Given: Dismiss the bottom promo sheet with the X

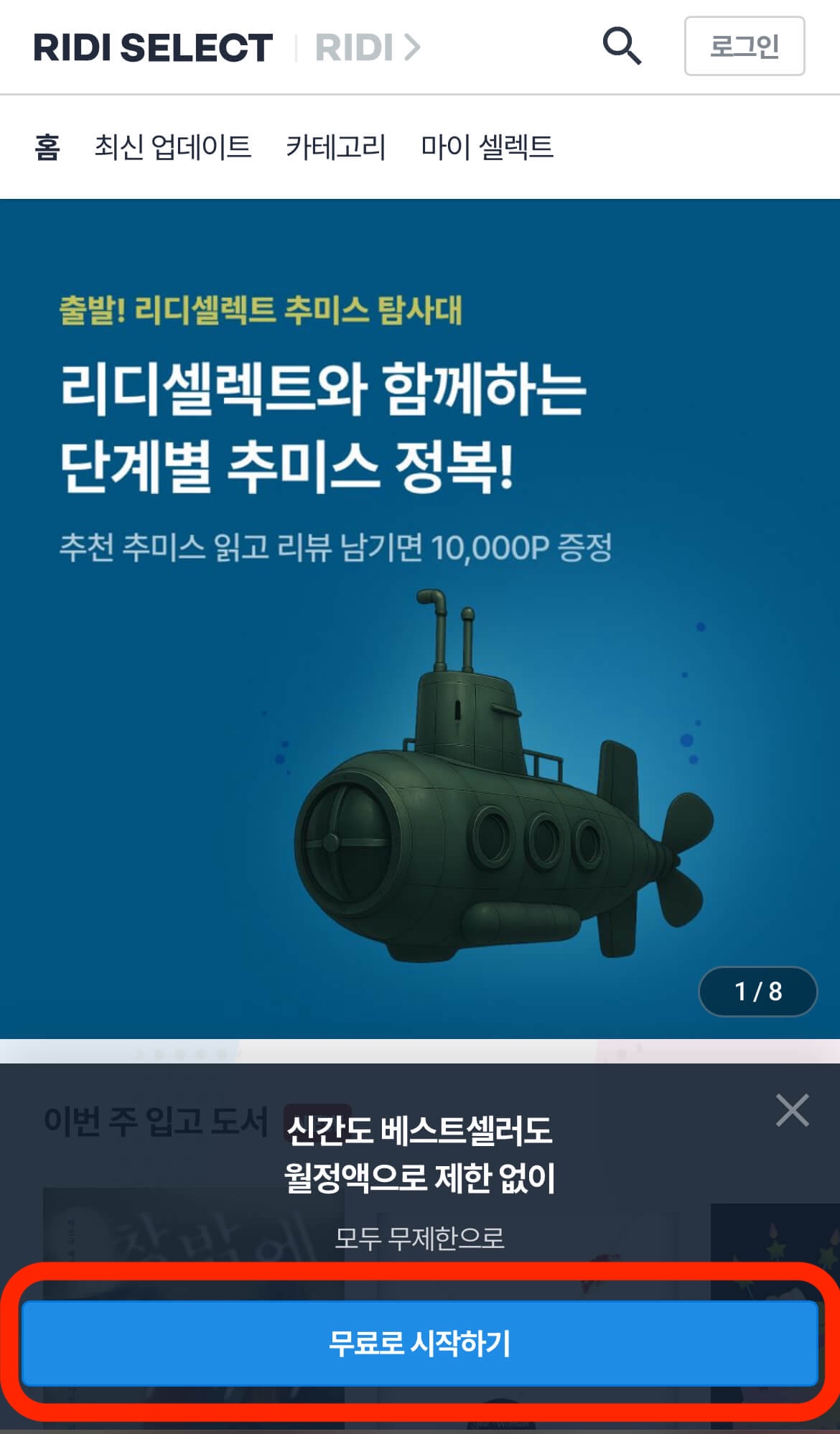Looking at the screenshot, I should pyautogui.click(x=793, y=1109).
